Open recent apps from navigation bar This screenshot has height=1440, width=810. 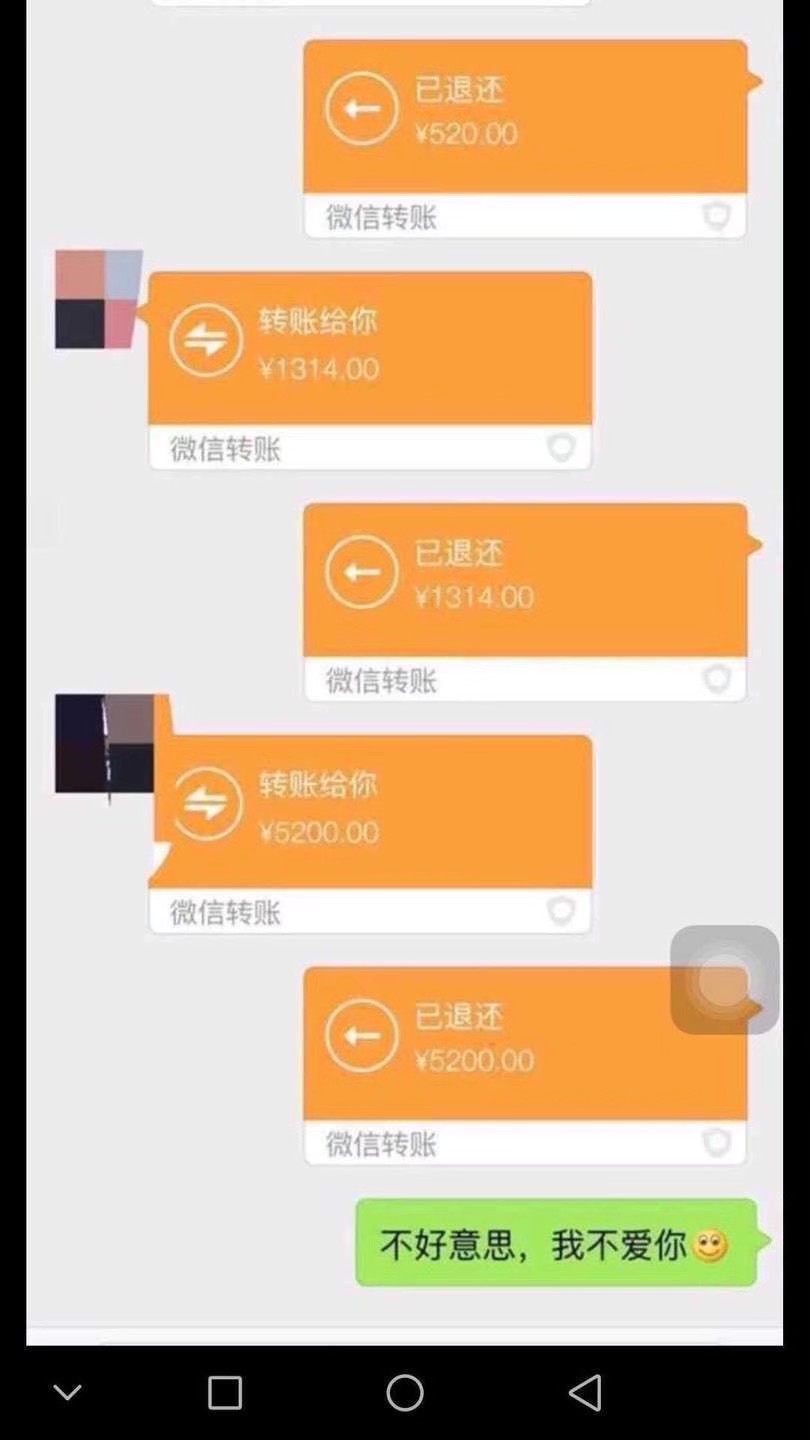(225, 1392)
